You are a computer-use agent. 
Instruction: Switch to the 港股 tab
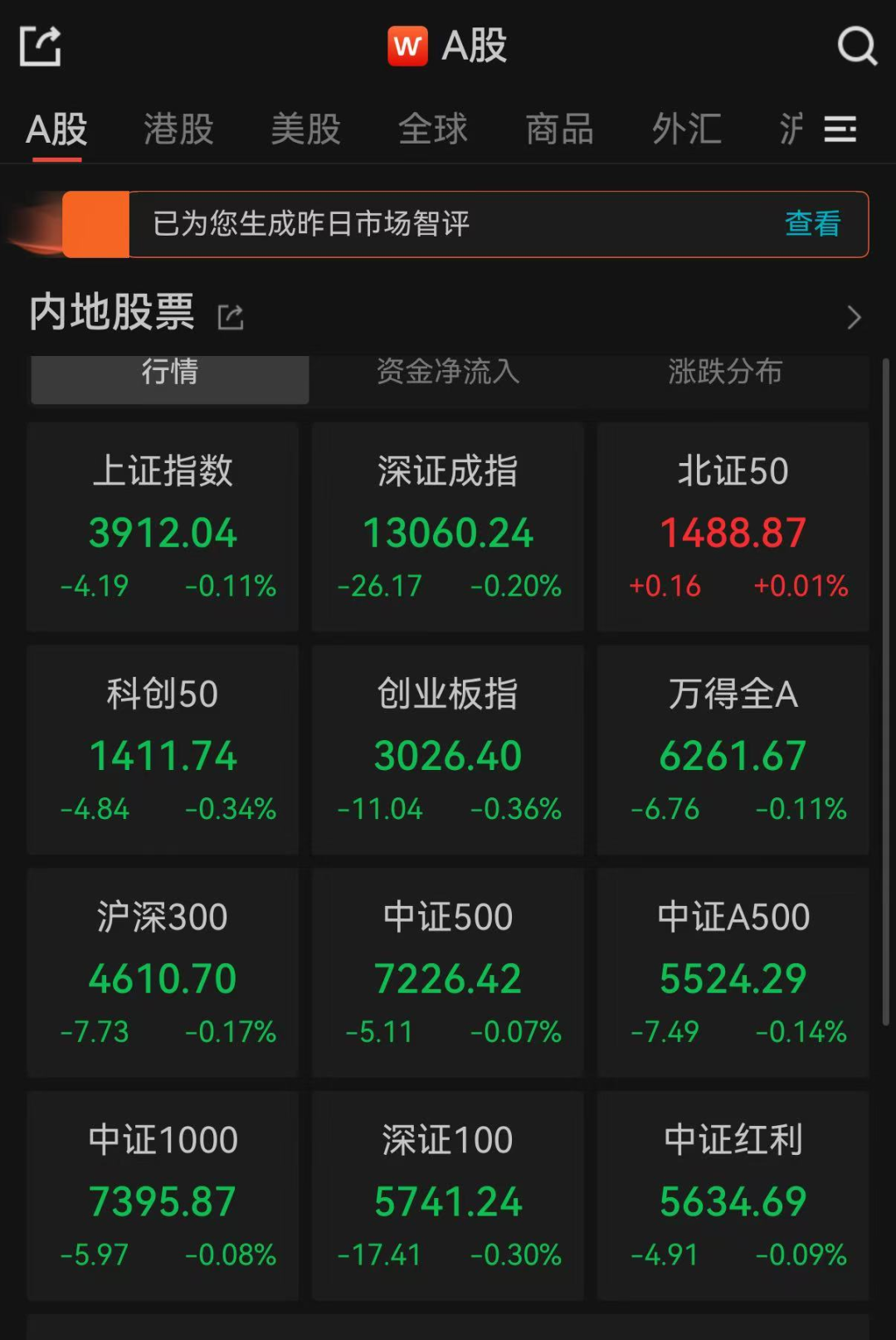tap(178, 130)
